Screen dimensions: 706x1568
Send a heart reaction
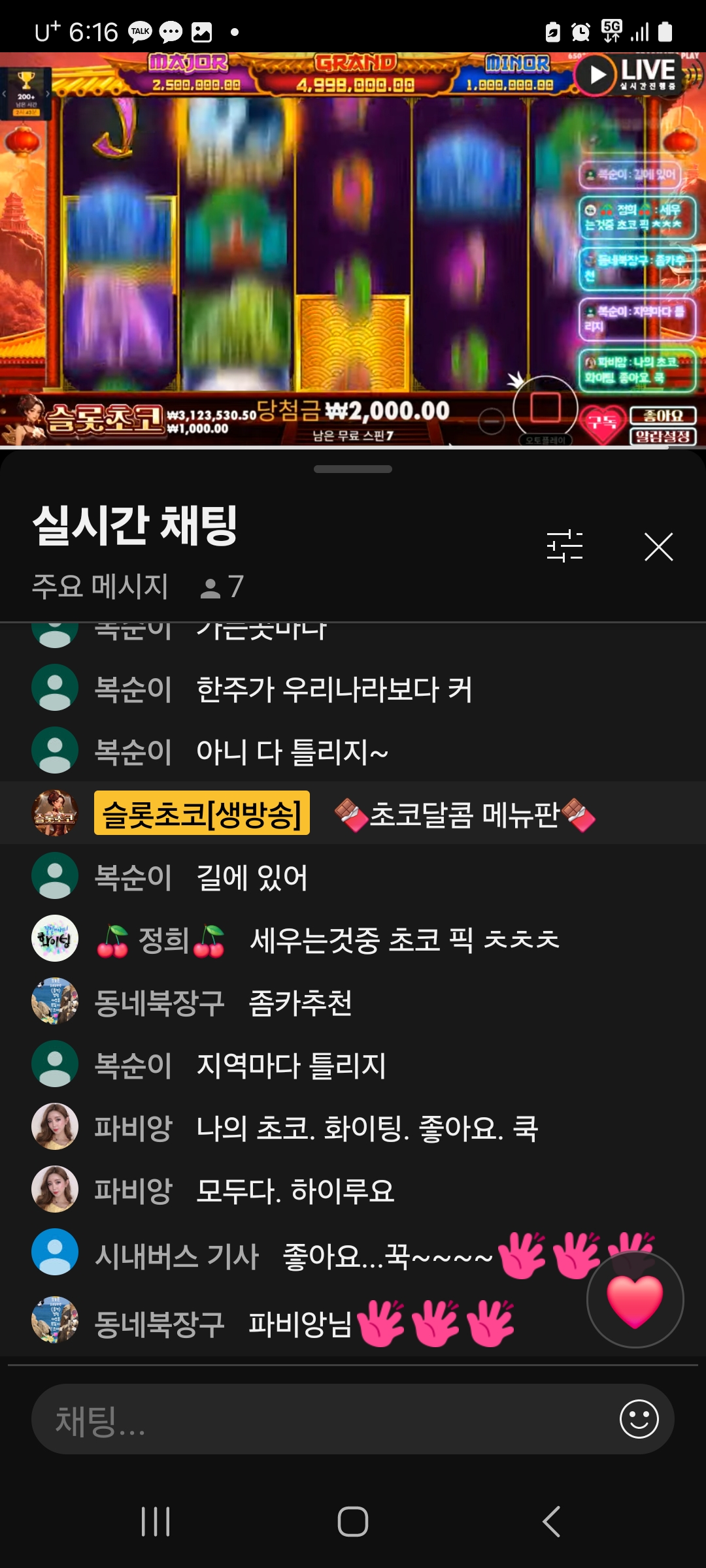point(635,1299)
